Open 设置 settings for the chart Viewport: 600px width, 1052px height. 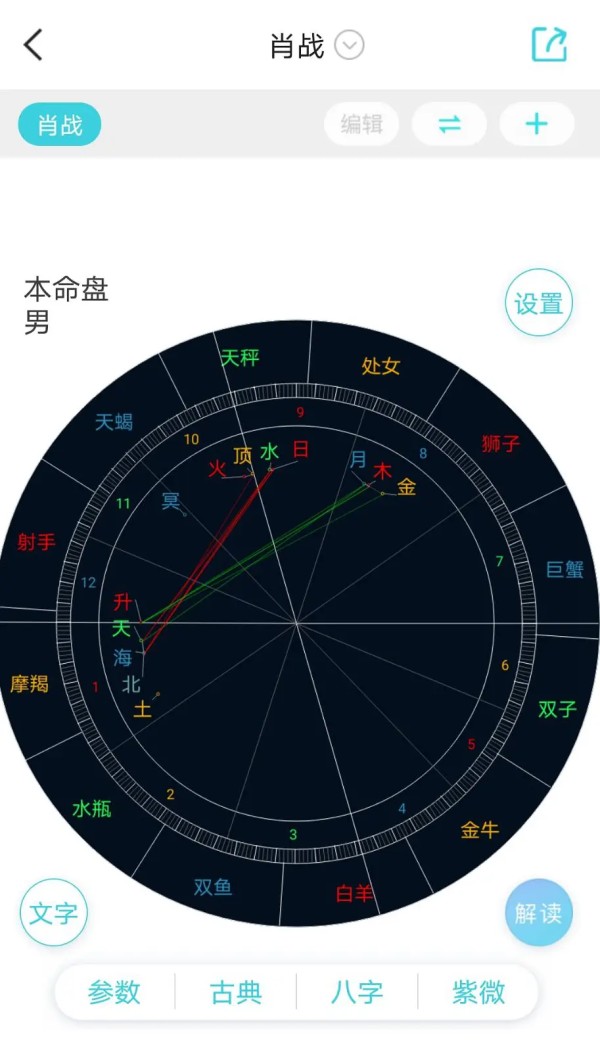[x=538, y=303]
